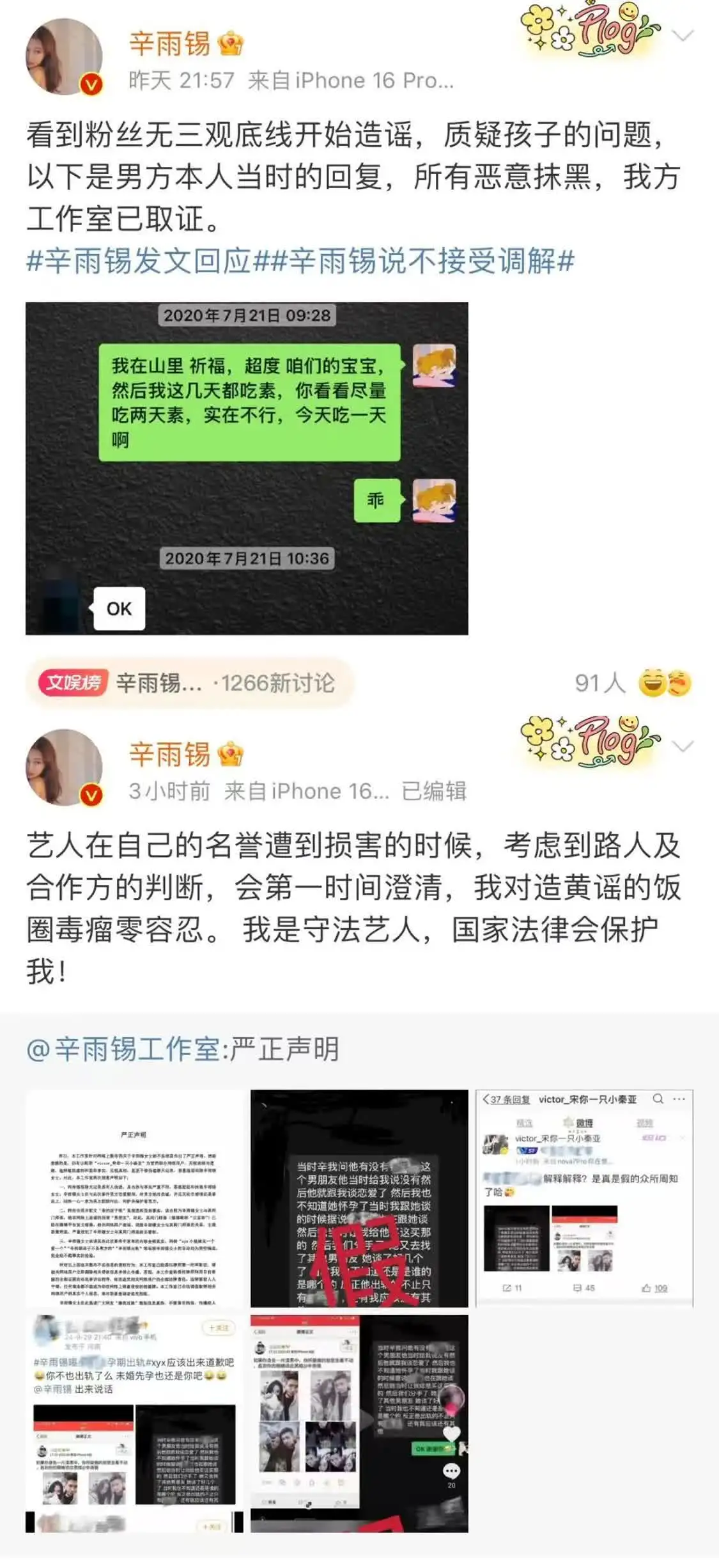The height and width of the screenshot is (1568, 719).
Task: Open hashtag #辛雨锡发文回应#
Action: 139,262
